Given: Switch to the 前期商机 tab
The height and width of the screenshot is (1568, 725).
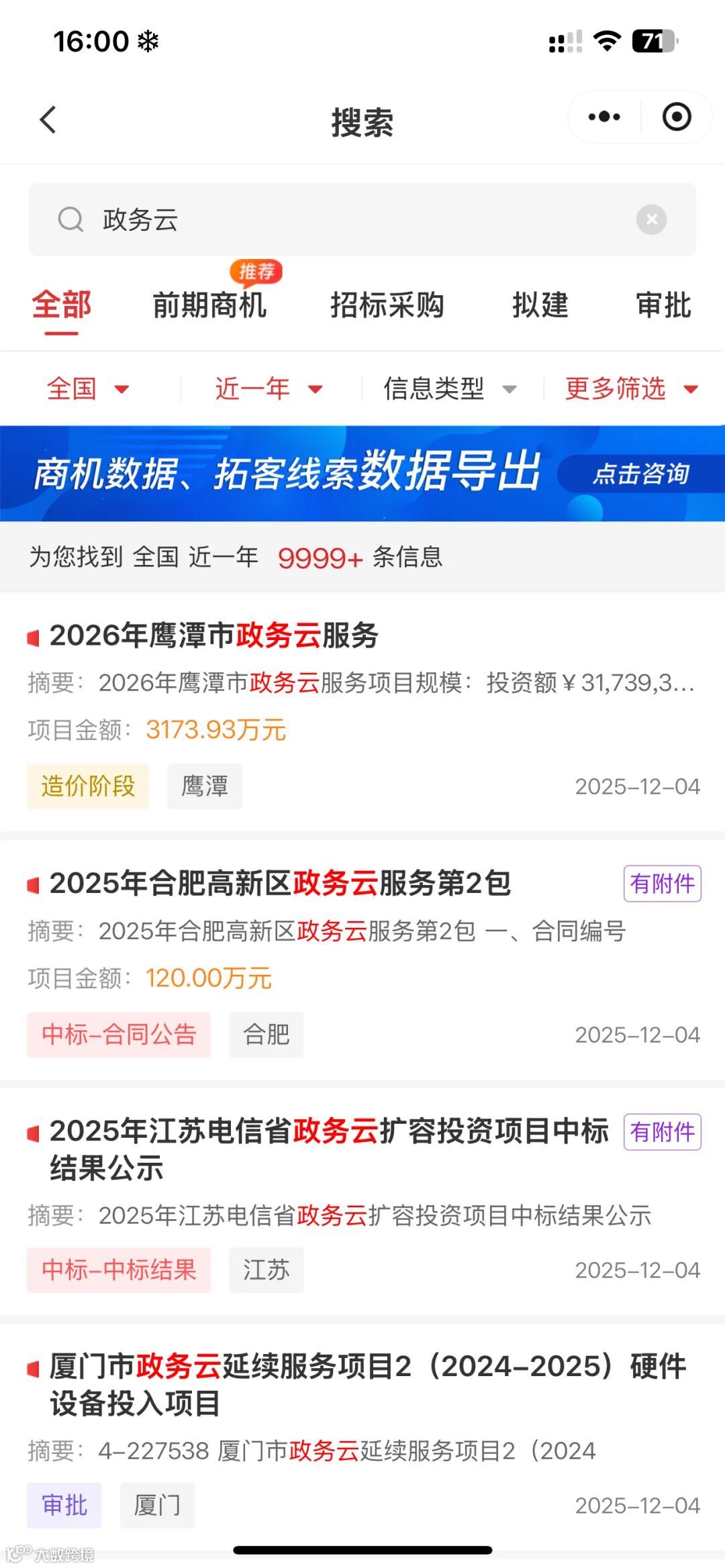Looking at the screenshot, I should click(x=209, y=305).
